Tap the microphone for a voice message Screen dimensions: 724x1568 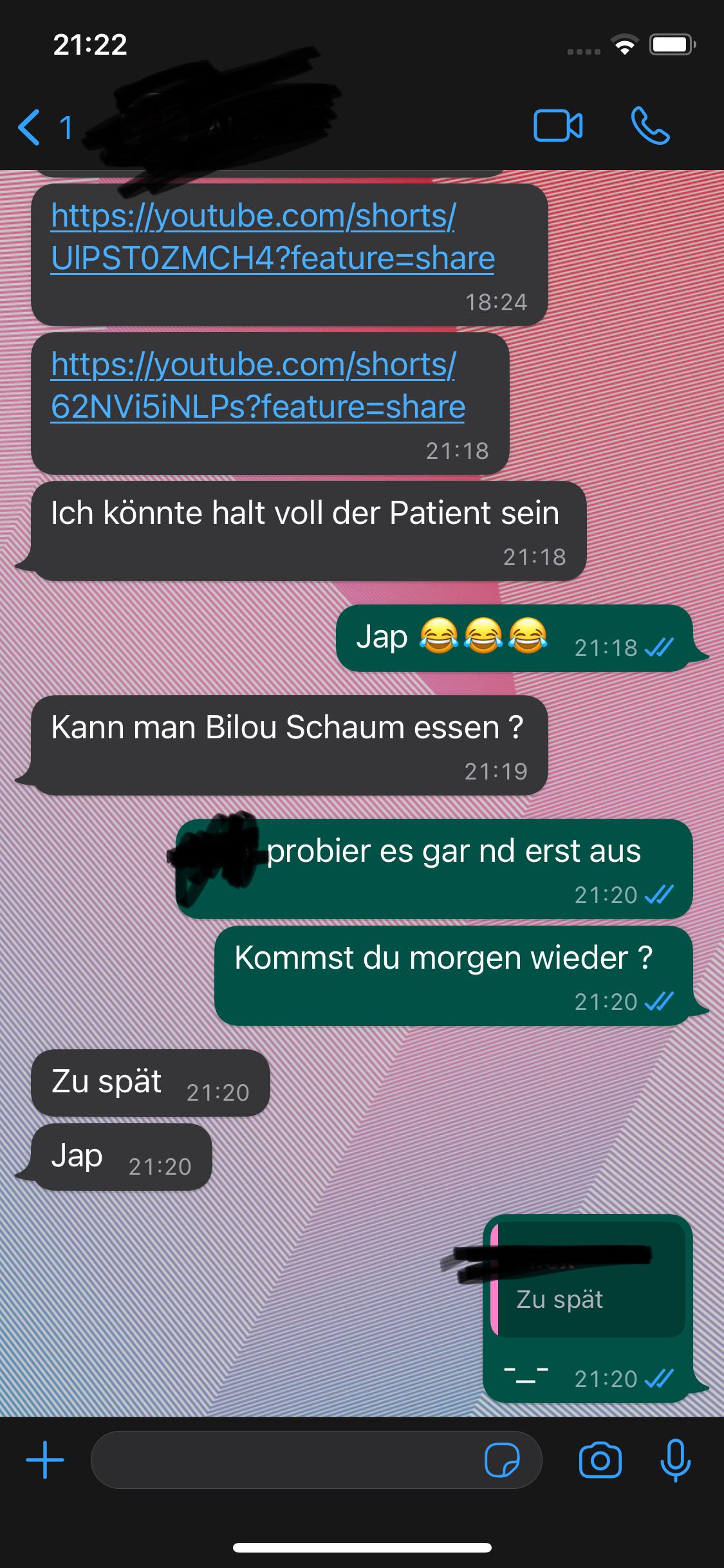(675, 1460)
